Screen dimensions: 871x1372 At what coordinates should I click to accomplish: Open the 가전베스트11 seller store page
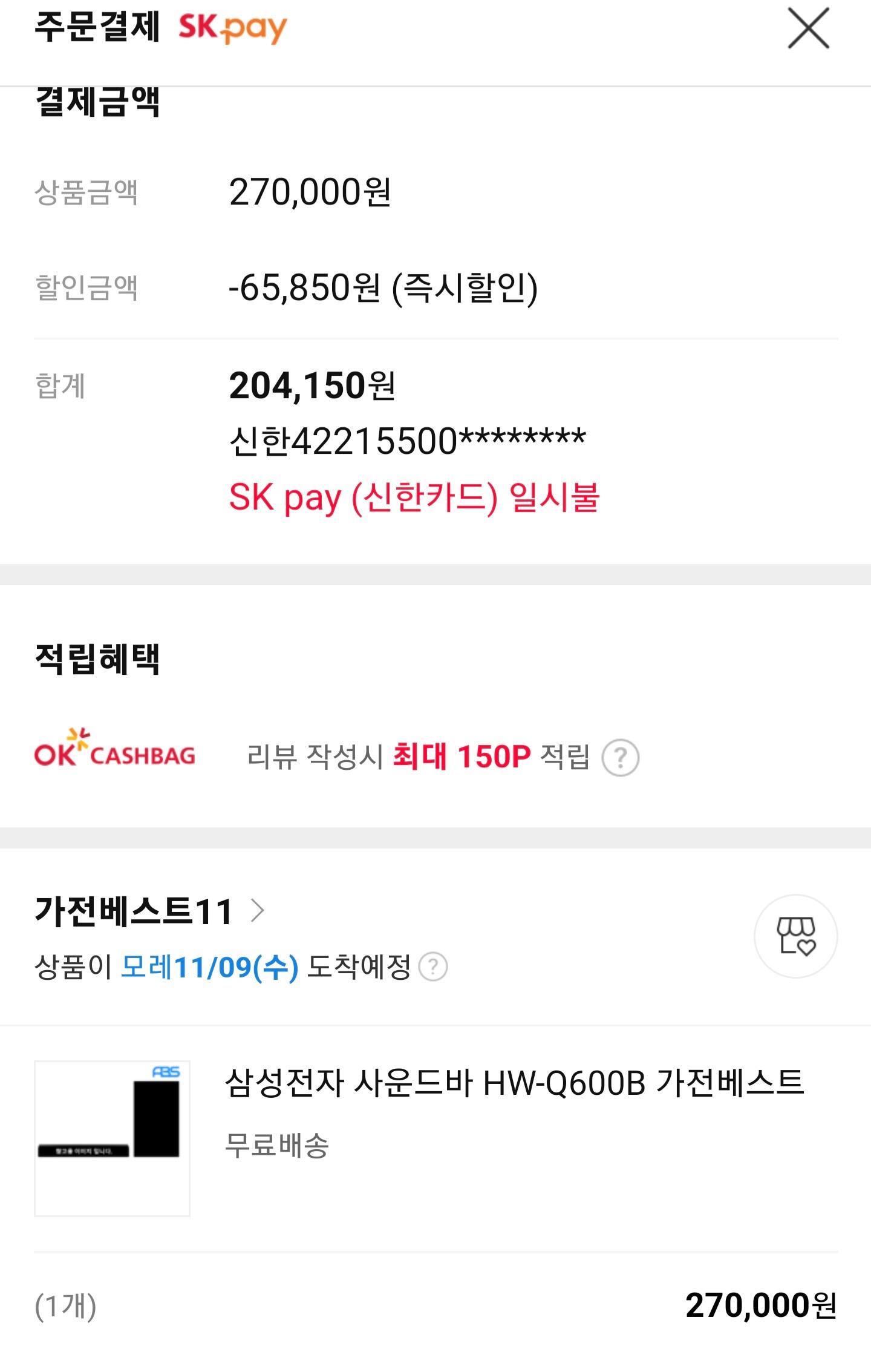point(150,911)
